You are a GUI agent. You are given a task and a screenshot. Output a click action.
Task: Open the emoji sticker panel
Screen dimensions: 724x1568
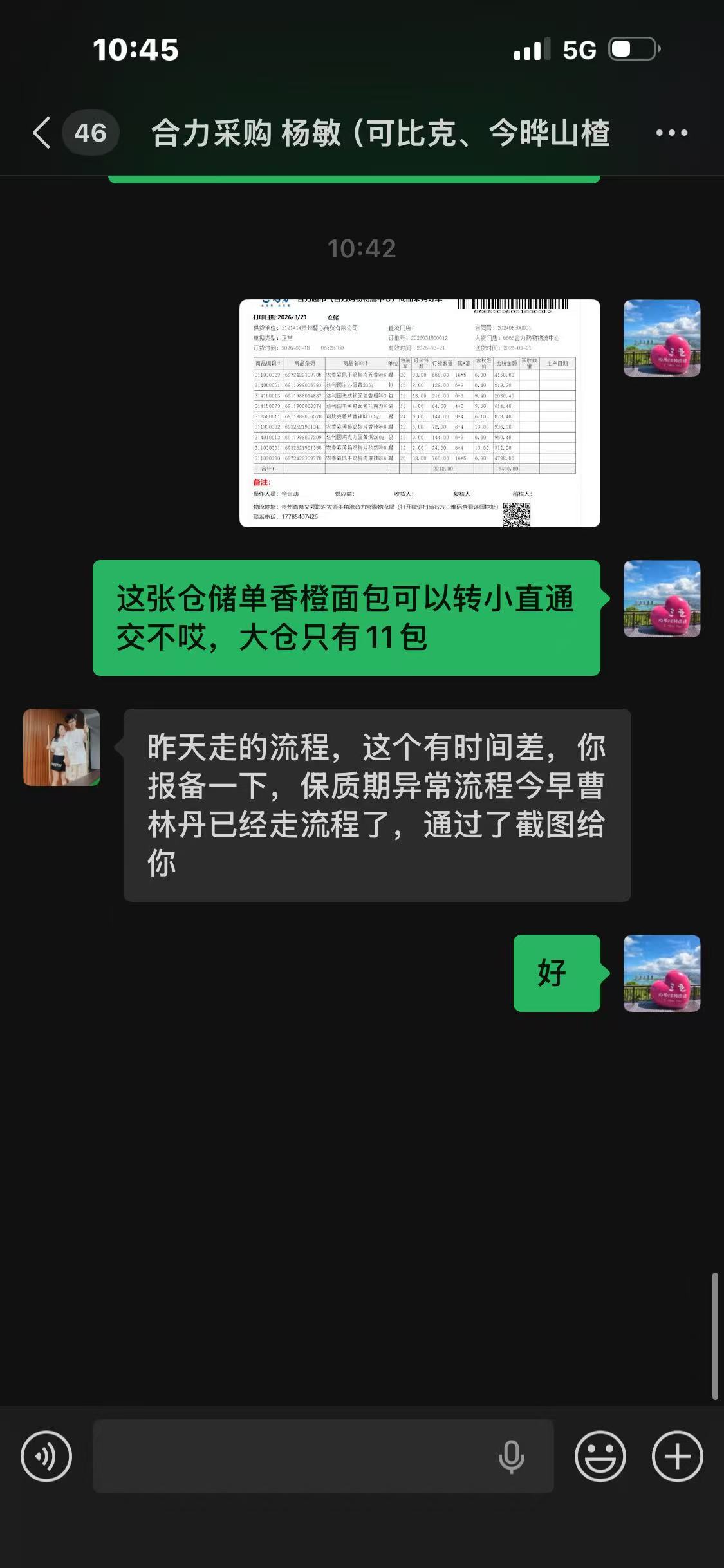(x=600, y=1456)
